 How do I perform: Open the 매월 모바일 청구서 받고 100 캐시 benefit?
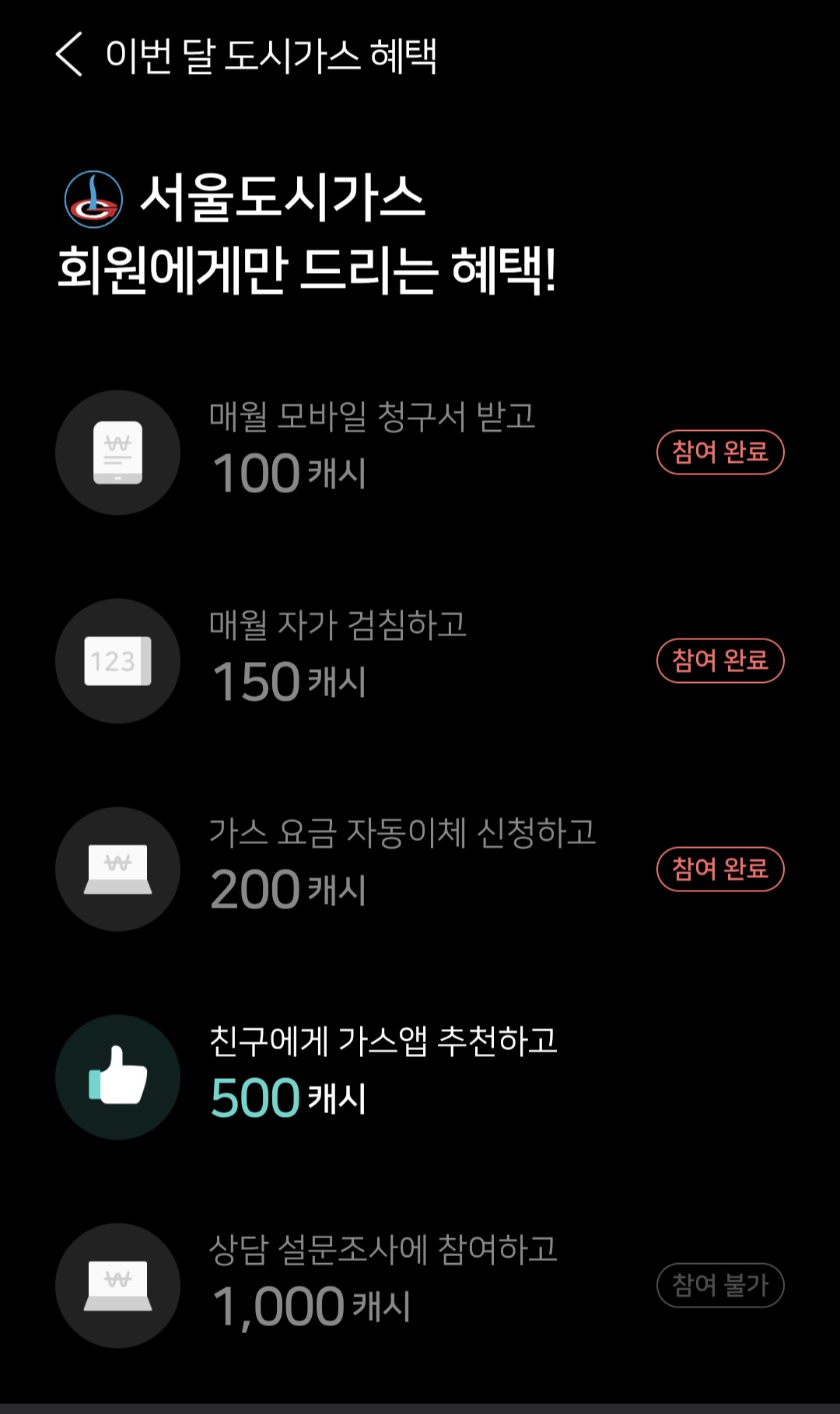(372, 452)
